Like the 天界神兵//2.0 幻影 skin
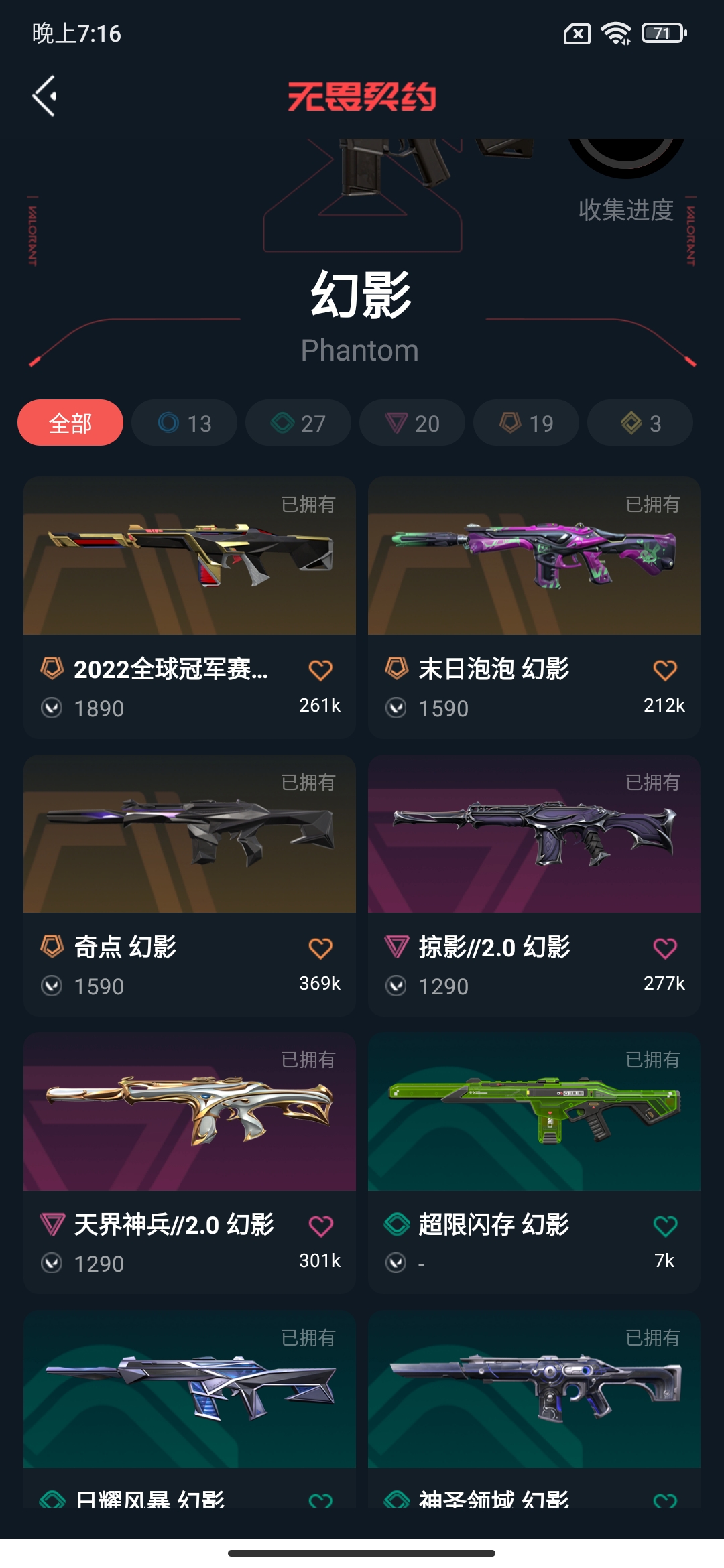The height and width of the screenshot is (1568, 724). click(x=320, y=1226)
